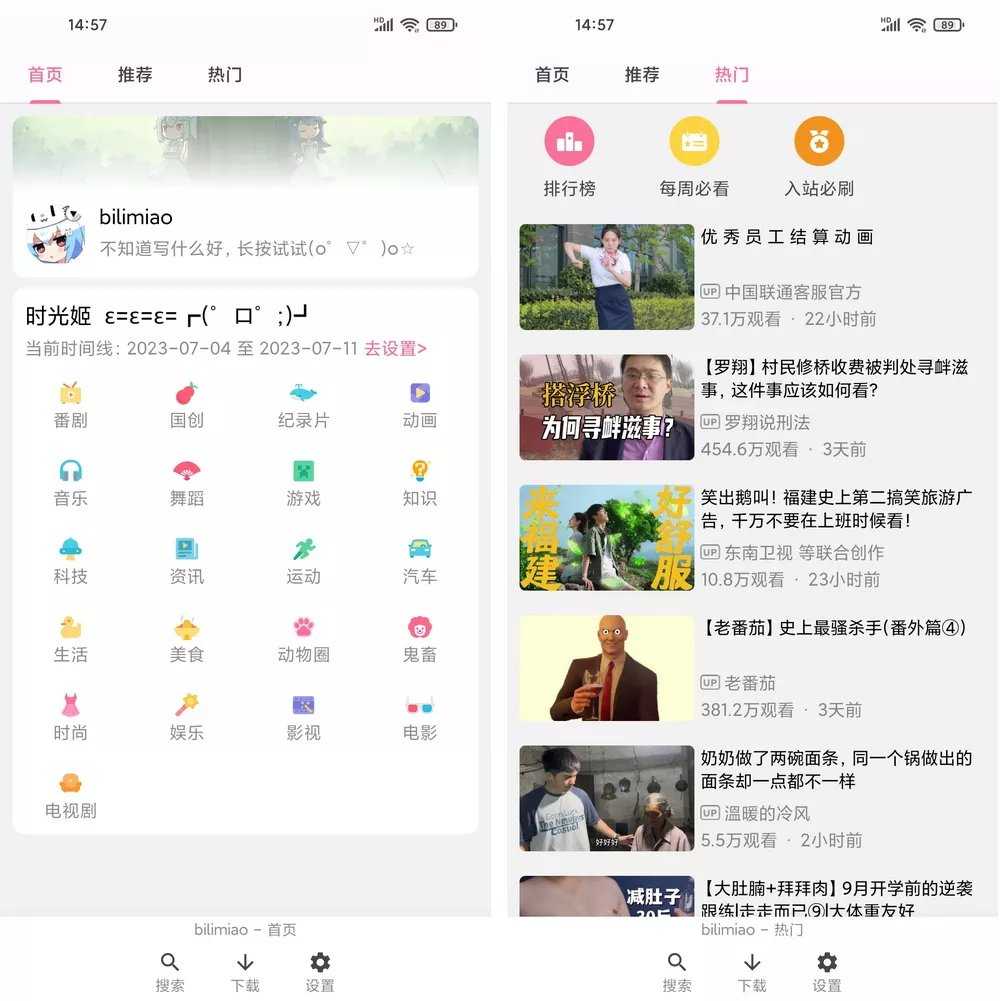Open the 音乐 category

click(x=70, y=483)
